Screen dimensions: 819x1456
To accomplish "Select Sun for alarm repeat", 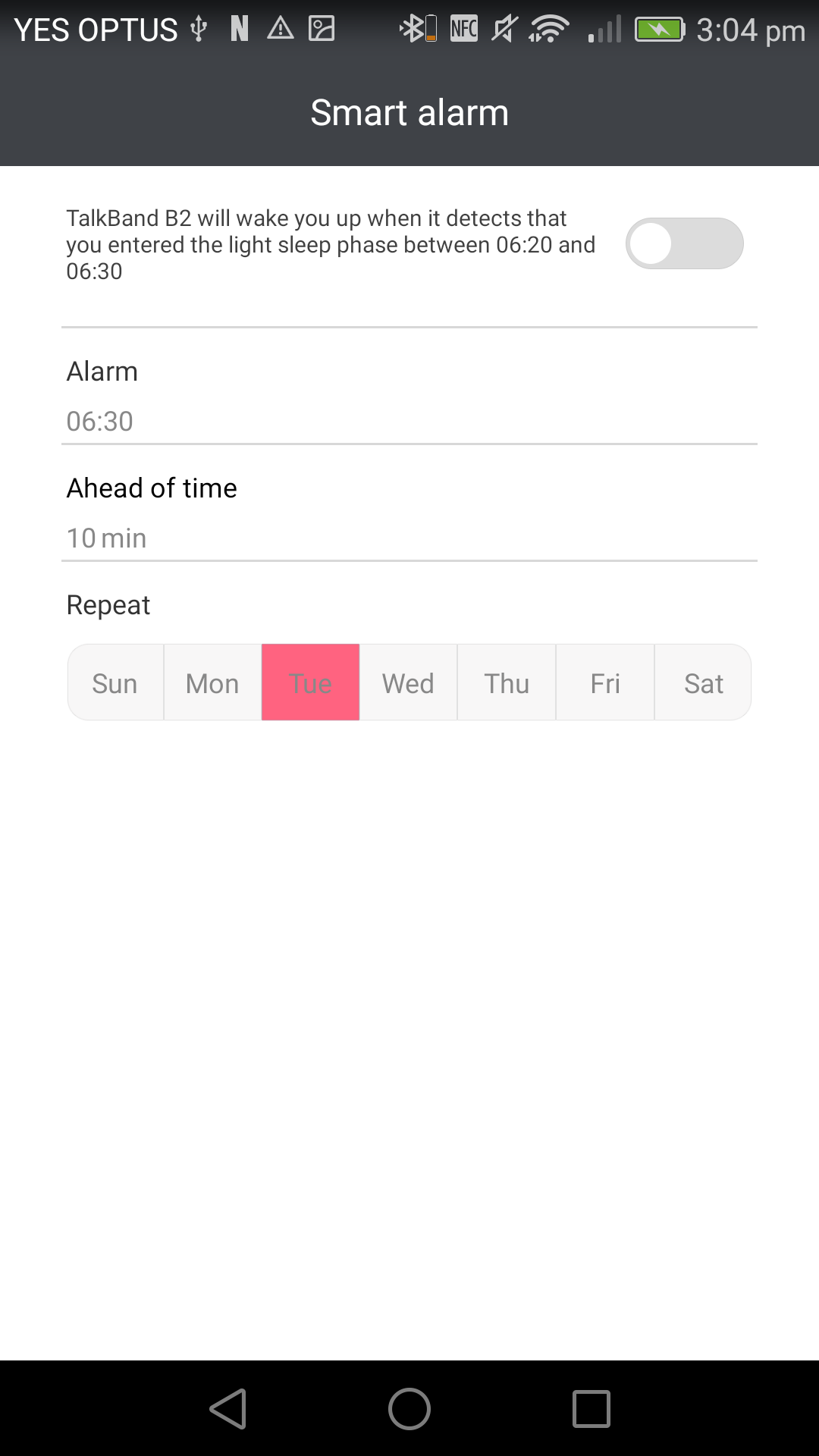I will click(x=115, y=682).
